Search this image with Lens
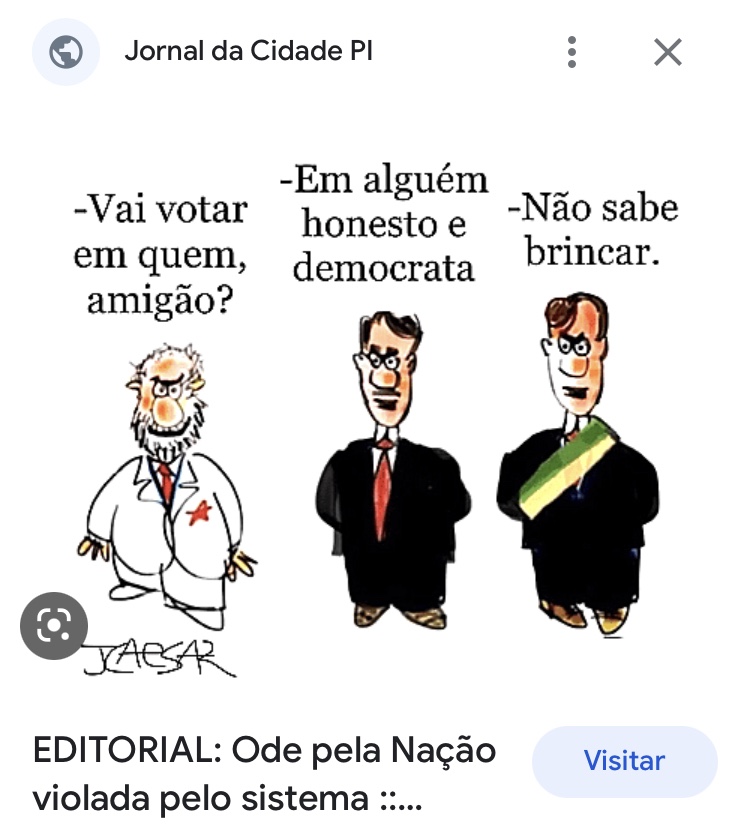The width and height of the screenshot is (750, 835). 54,625
